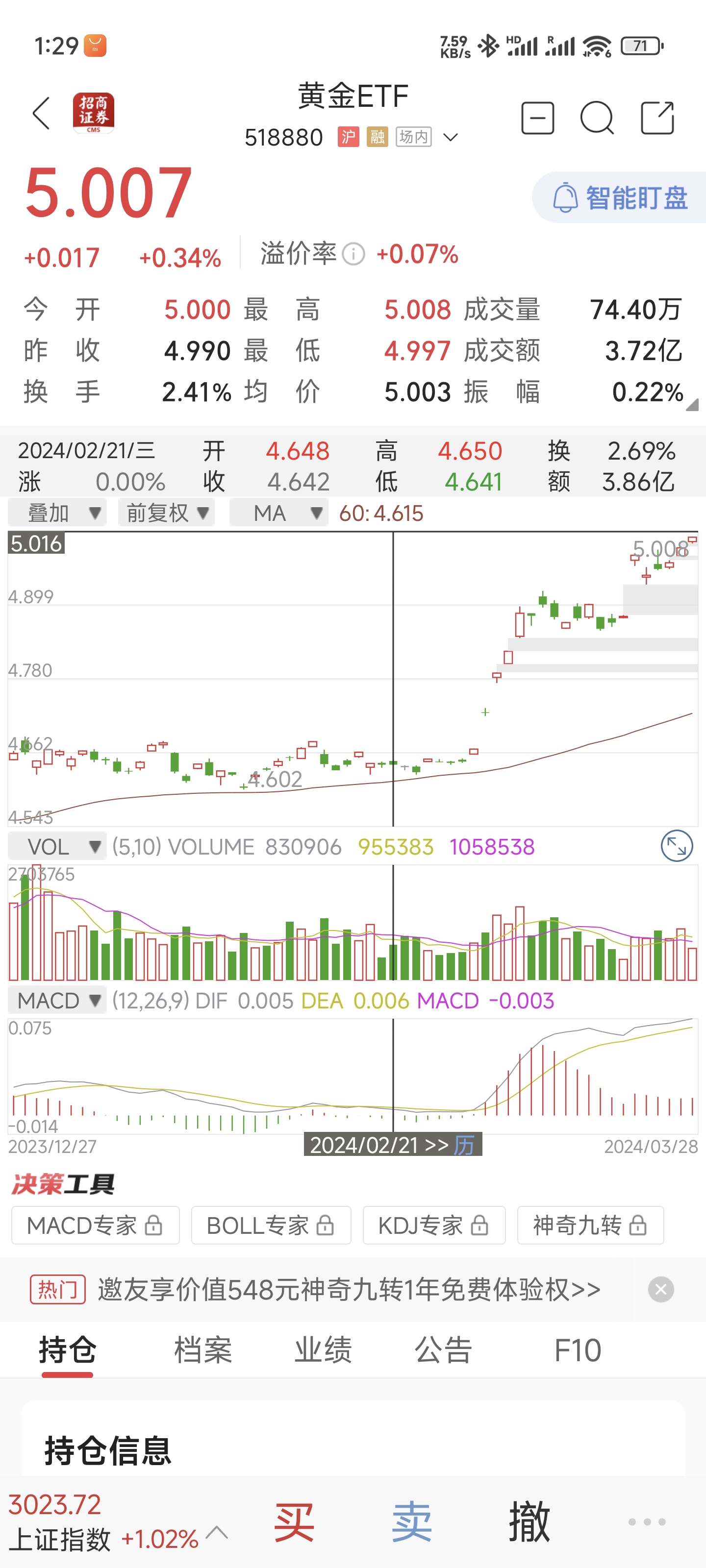706x1568 pixels.
Task: Open the 前复权 adjustment dropdown
Action: (x=166, y=513)
